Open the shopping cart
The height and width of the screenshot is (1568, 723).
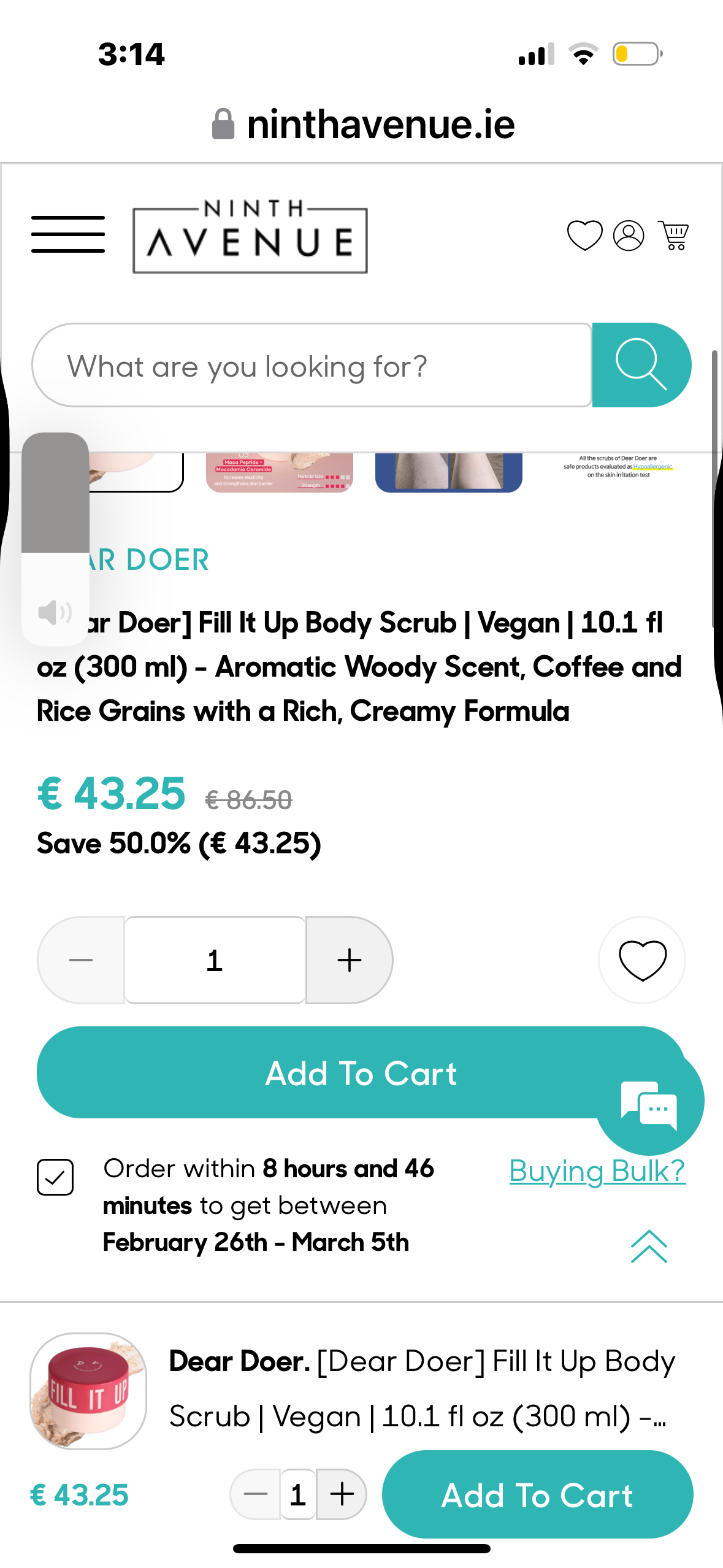coord(673,236)
